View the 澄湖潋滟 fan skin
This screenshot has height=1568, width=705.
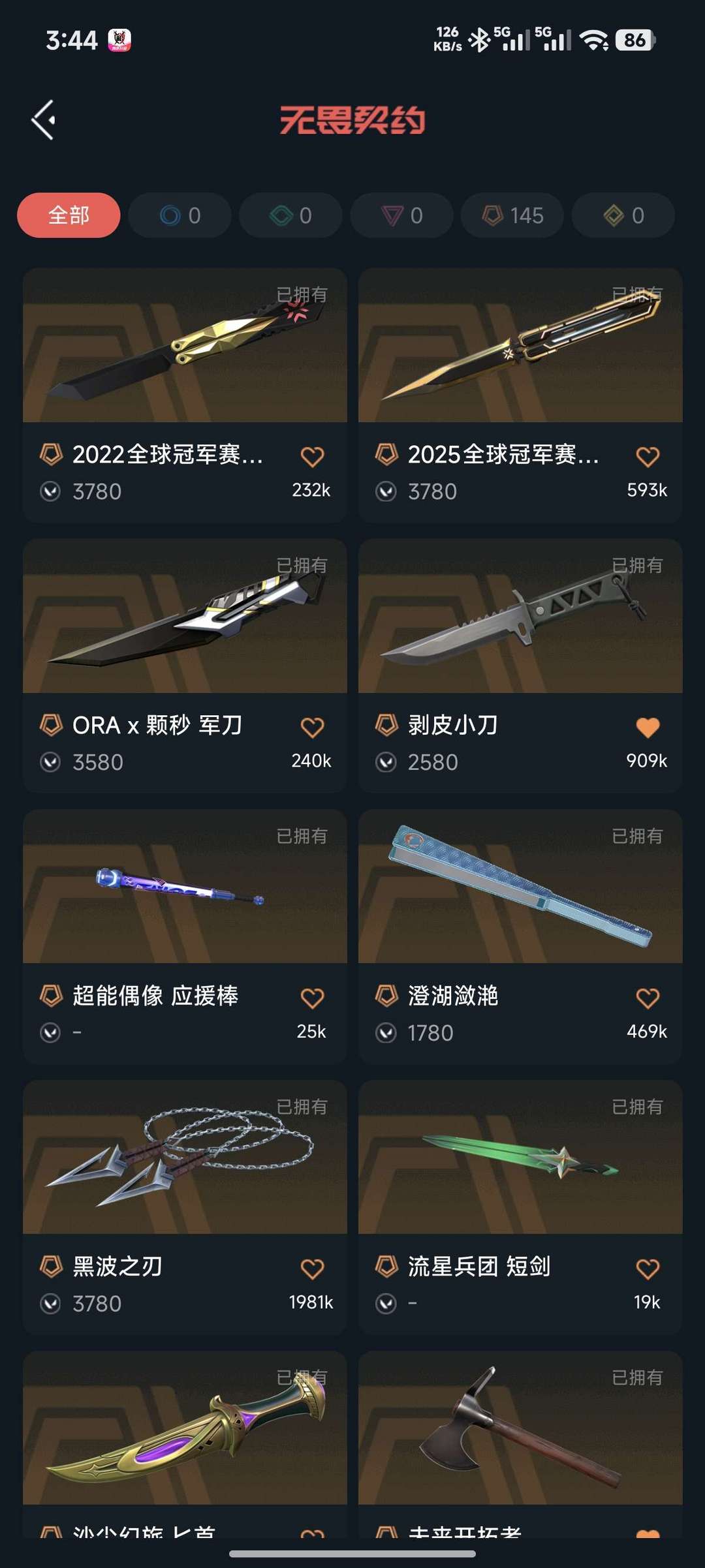coord(520,887)
